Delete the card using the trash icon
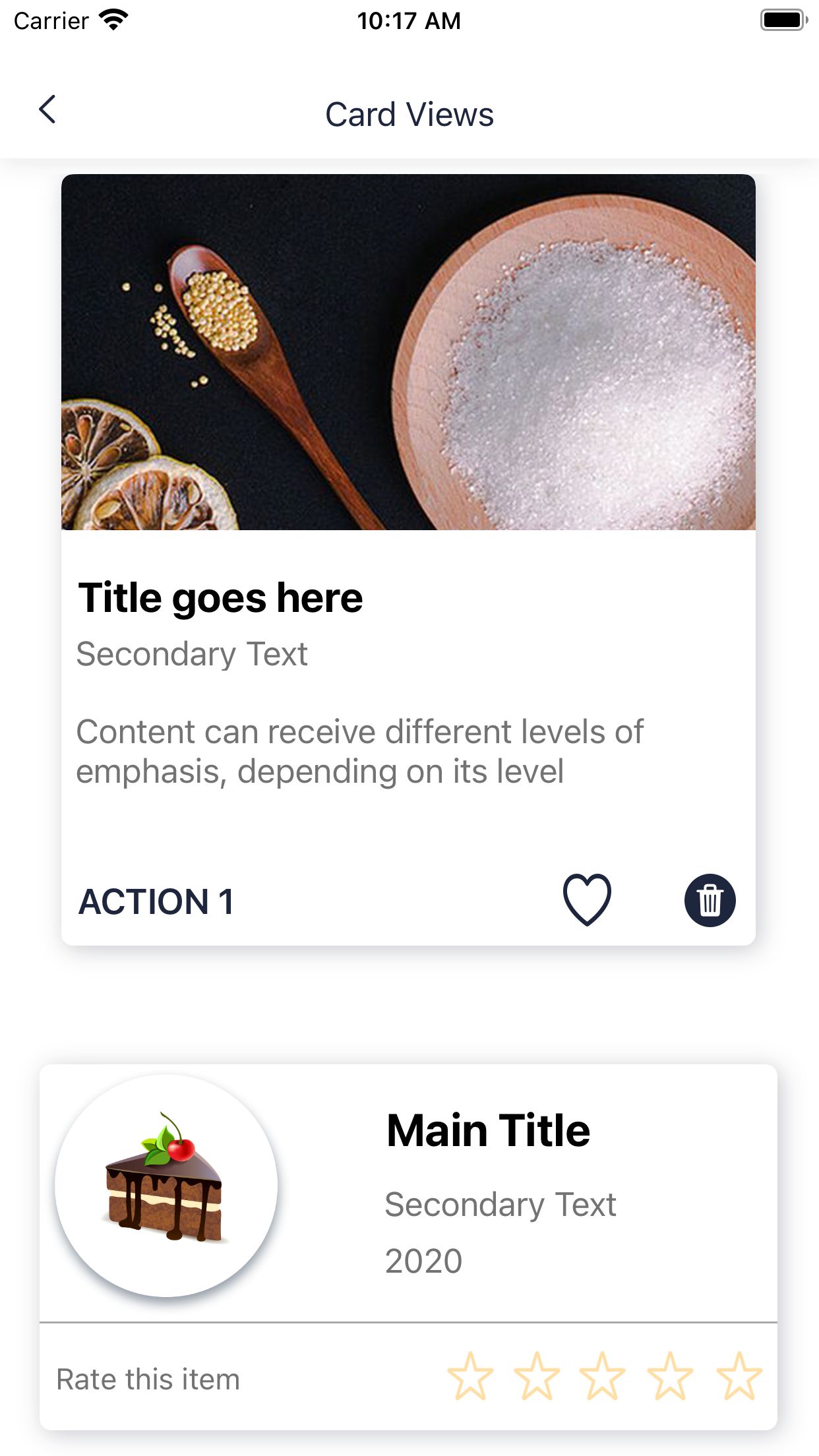This screenshot has height=1456, width=819. coord(710,900)
